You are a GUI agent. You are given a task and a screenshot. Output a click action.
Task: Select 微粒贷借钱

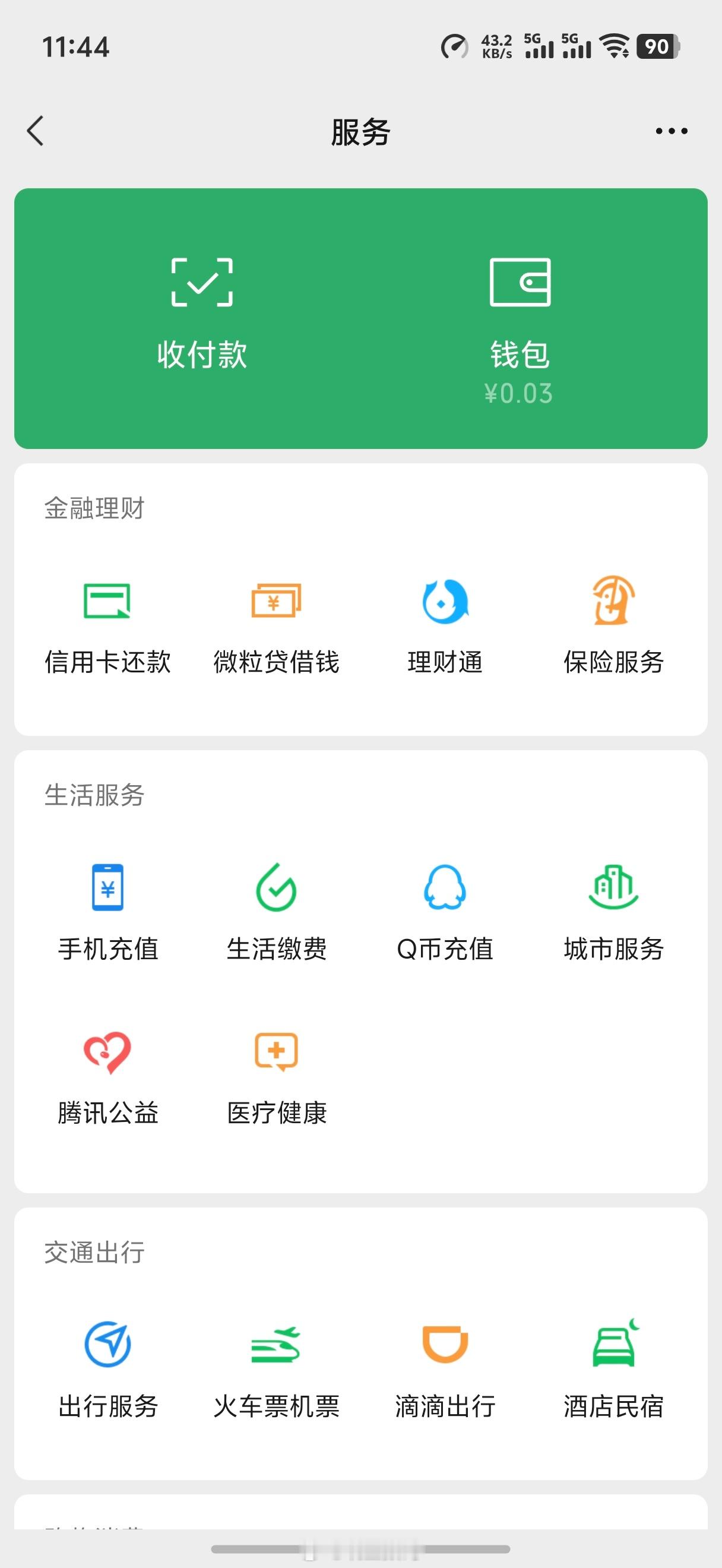tap(276, 627)
